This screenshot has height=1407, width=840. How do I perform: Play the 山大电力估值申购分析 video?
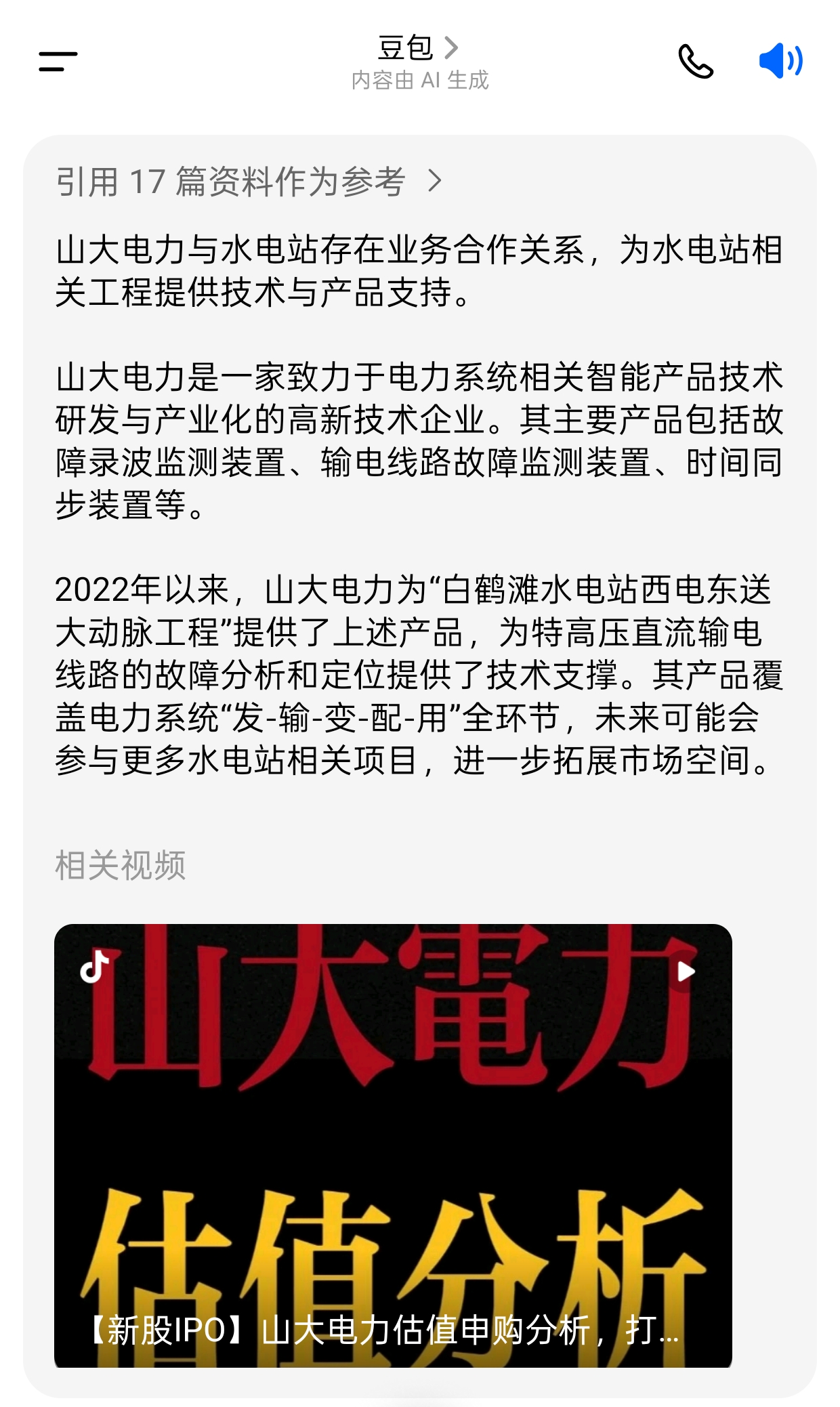tap(393, 1146)
